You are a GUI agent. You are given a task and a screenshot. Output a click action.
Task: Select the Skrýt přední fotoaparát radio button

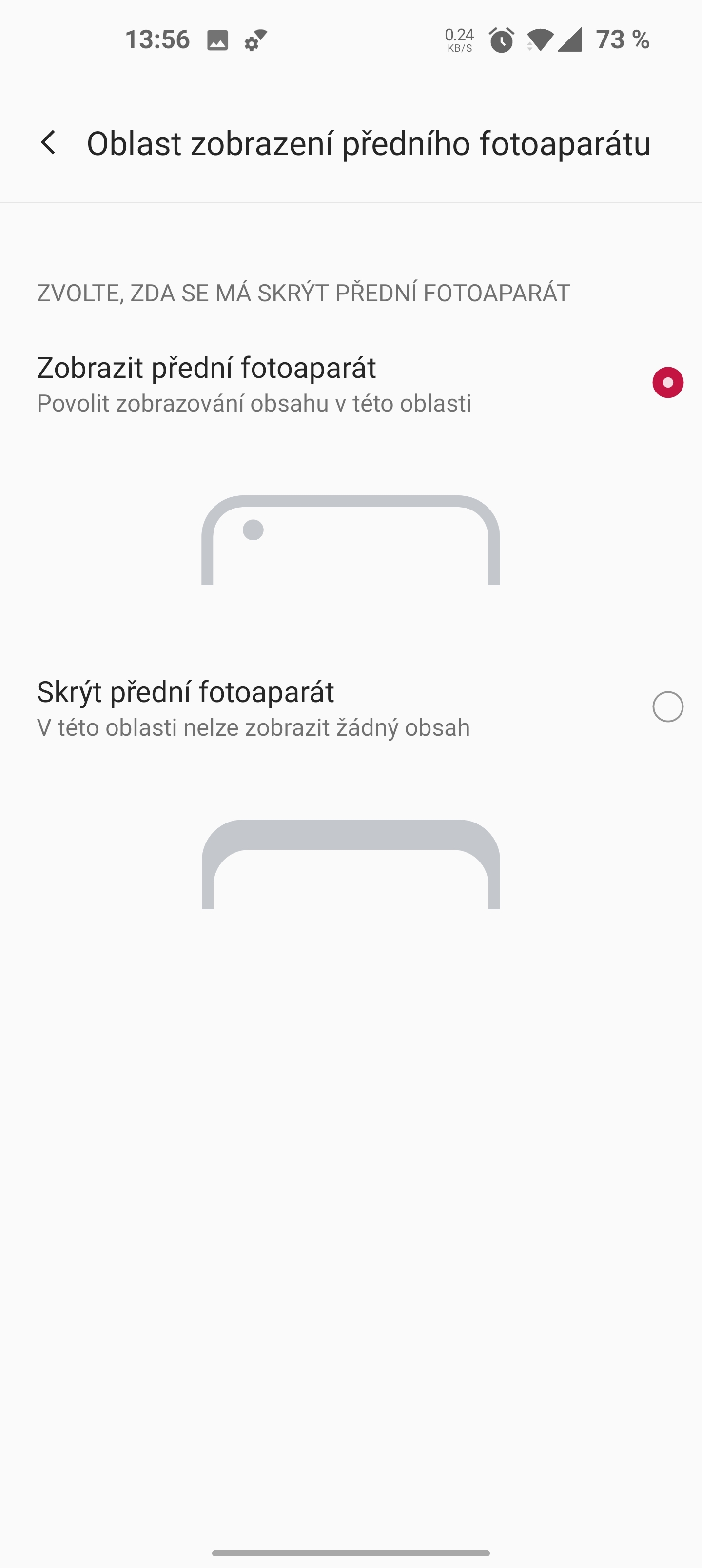[668, 706]
